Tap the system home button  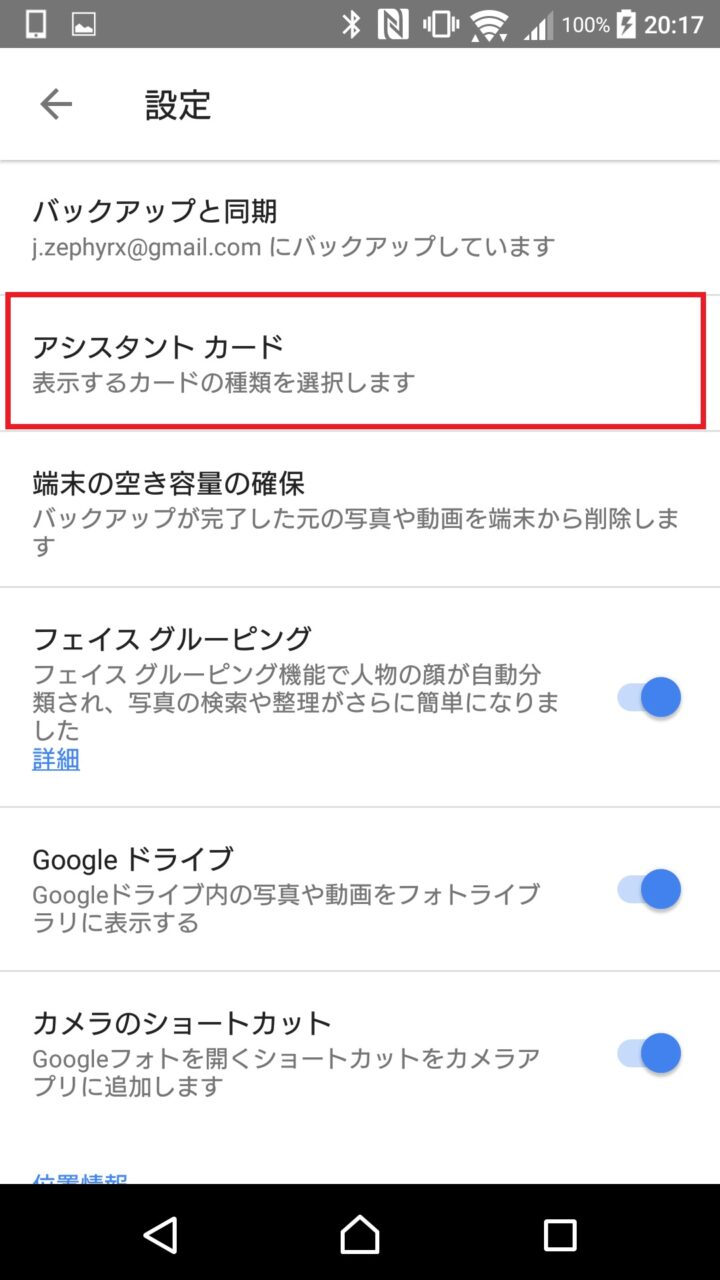tap(360, 1234)
